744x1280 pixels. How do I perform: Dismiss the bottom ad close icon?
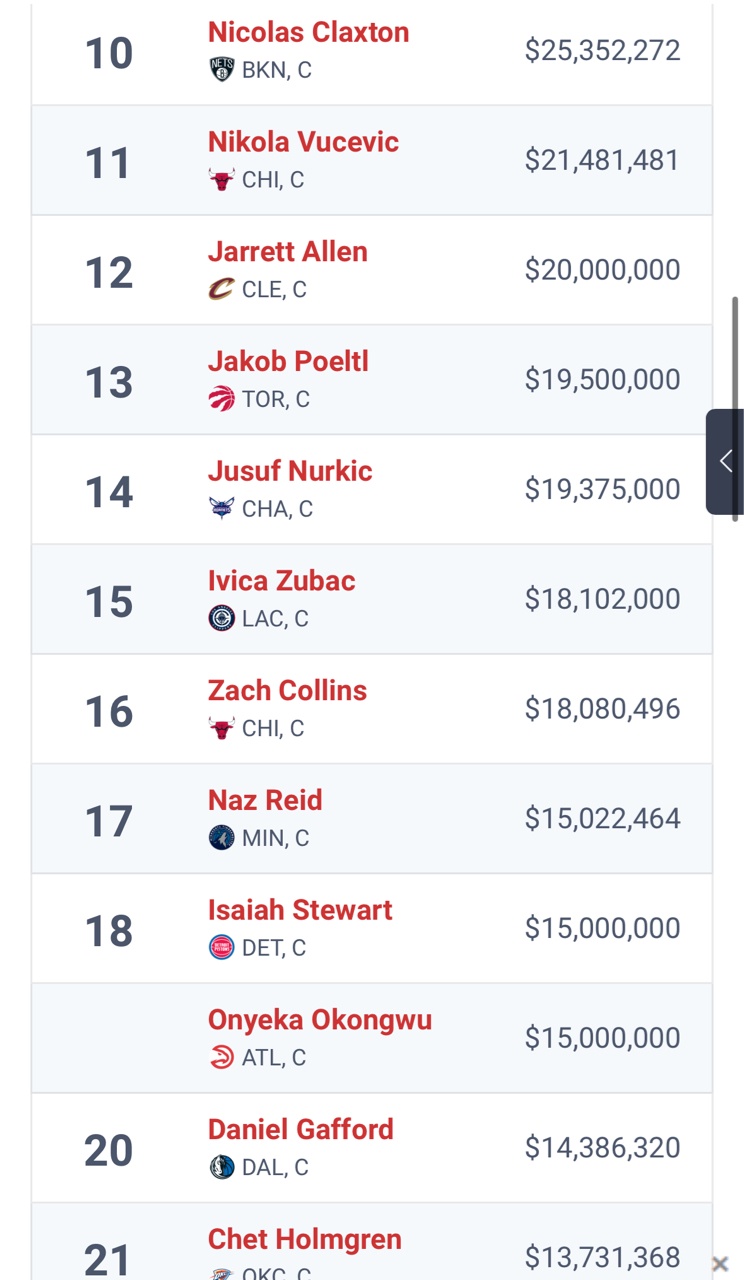tap(719, 1264)
